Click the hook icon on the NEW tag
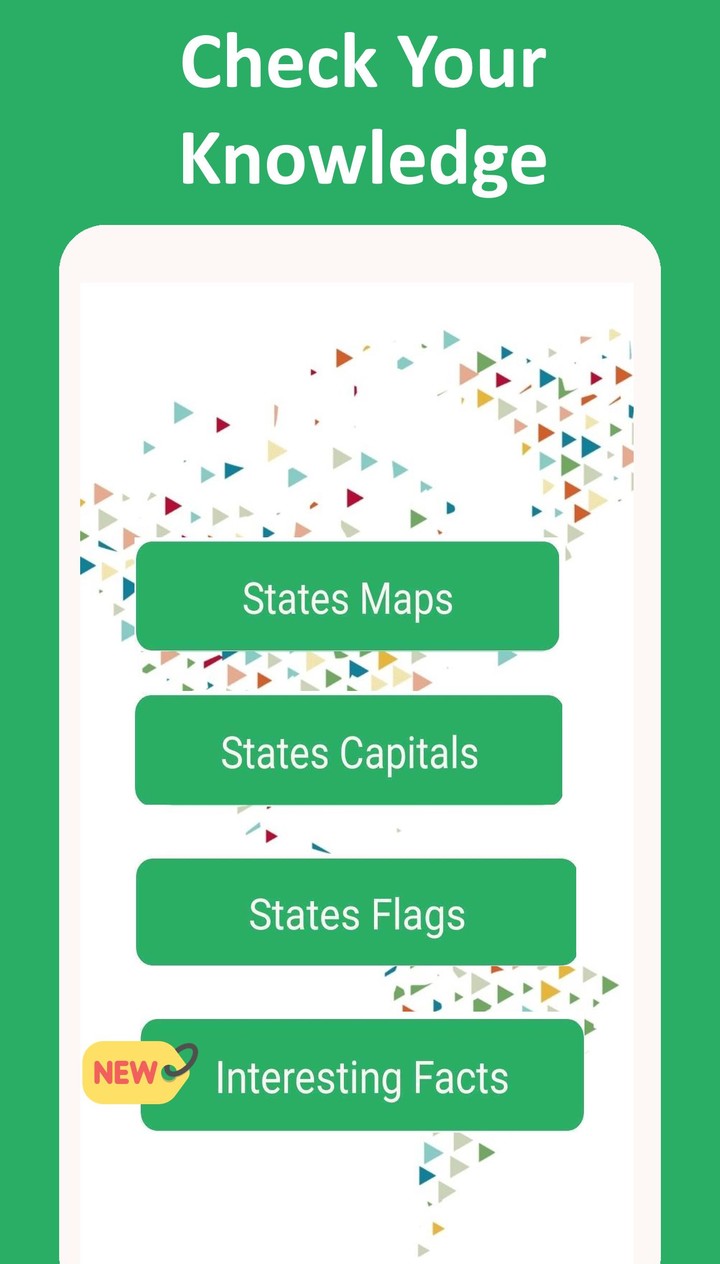Image resolution: width=720 pixels, height=1264 pixels. pyautogui.click(x=180, y=1062)
